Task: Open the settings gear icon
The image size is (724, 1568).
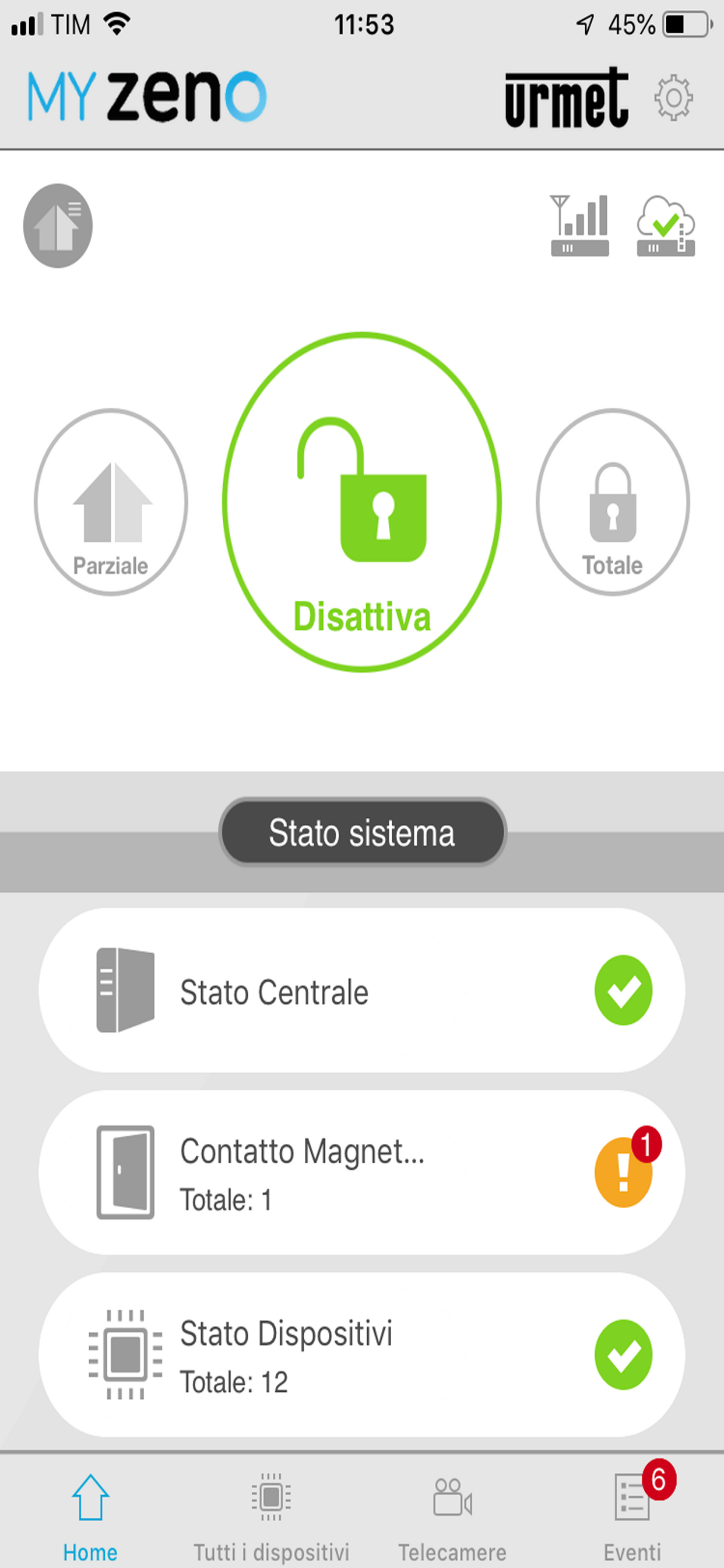Action: pos(673,97)
